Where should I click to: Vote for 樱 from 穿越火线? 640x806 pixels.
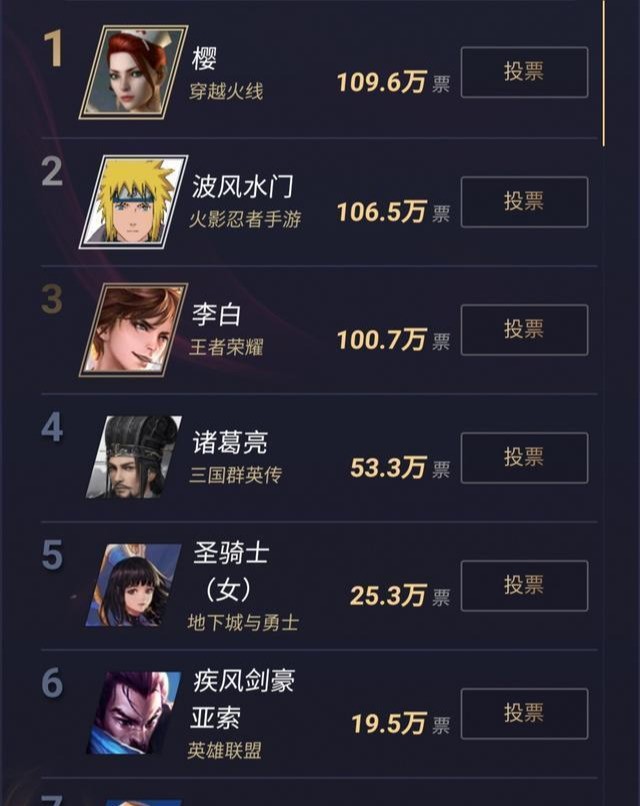pyautogui.click(x=523, y=72)
